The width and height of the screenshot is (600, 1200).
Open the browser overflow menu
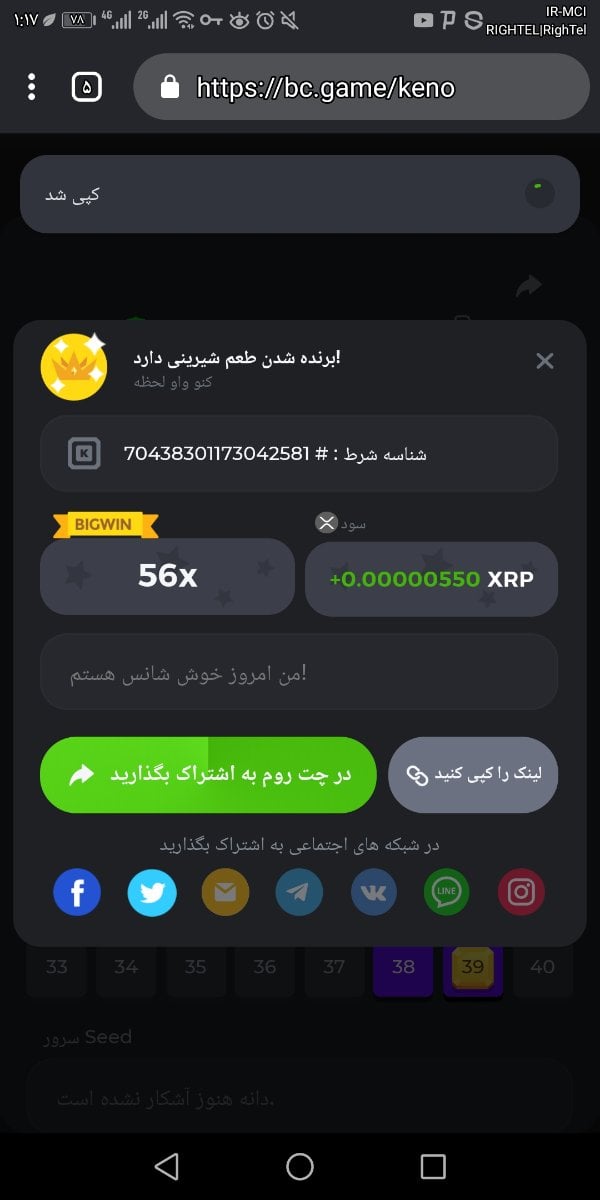click(32, 87)
